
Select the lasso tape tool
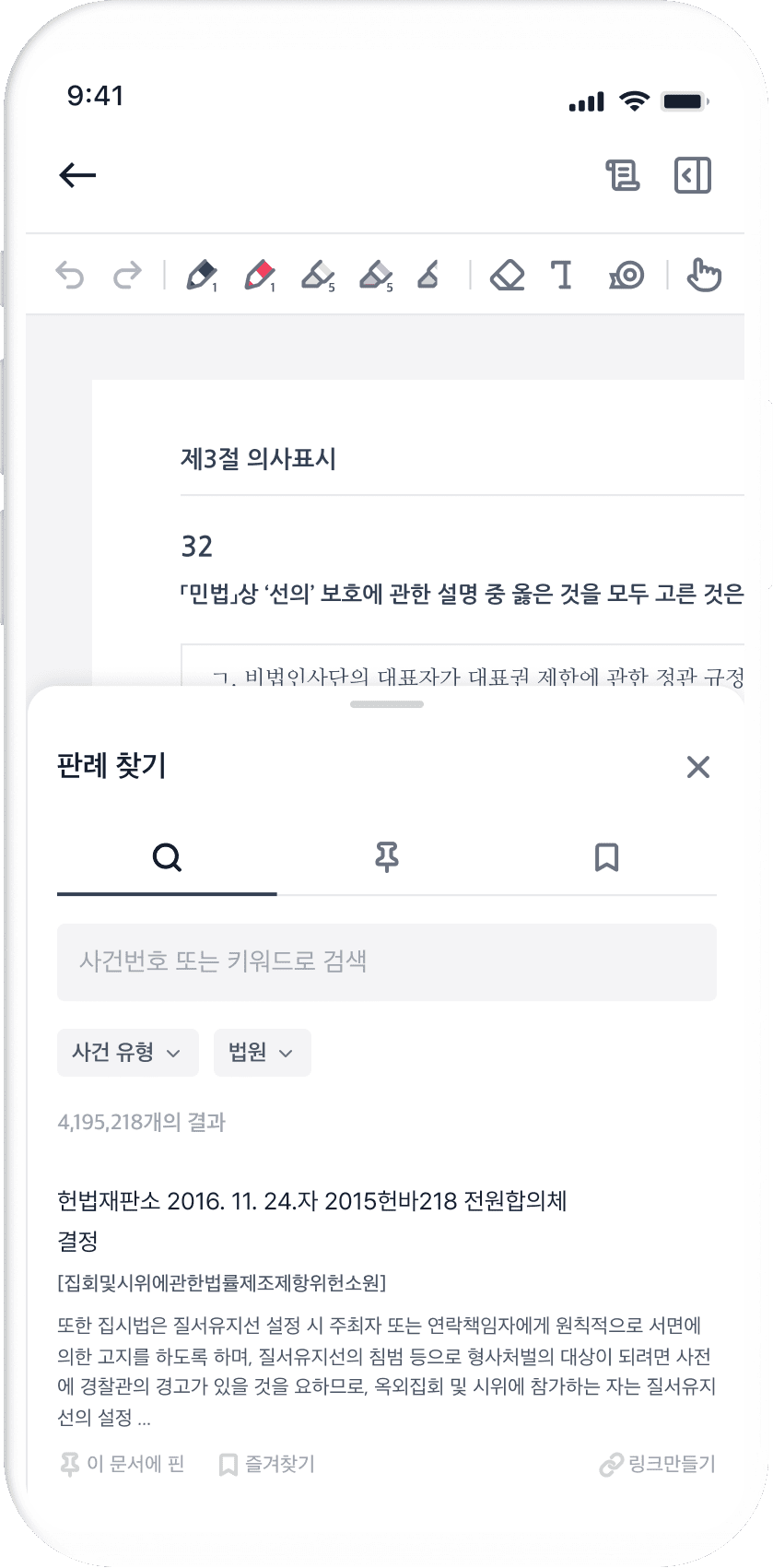coord(627,275)
